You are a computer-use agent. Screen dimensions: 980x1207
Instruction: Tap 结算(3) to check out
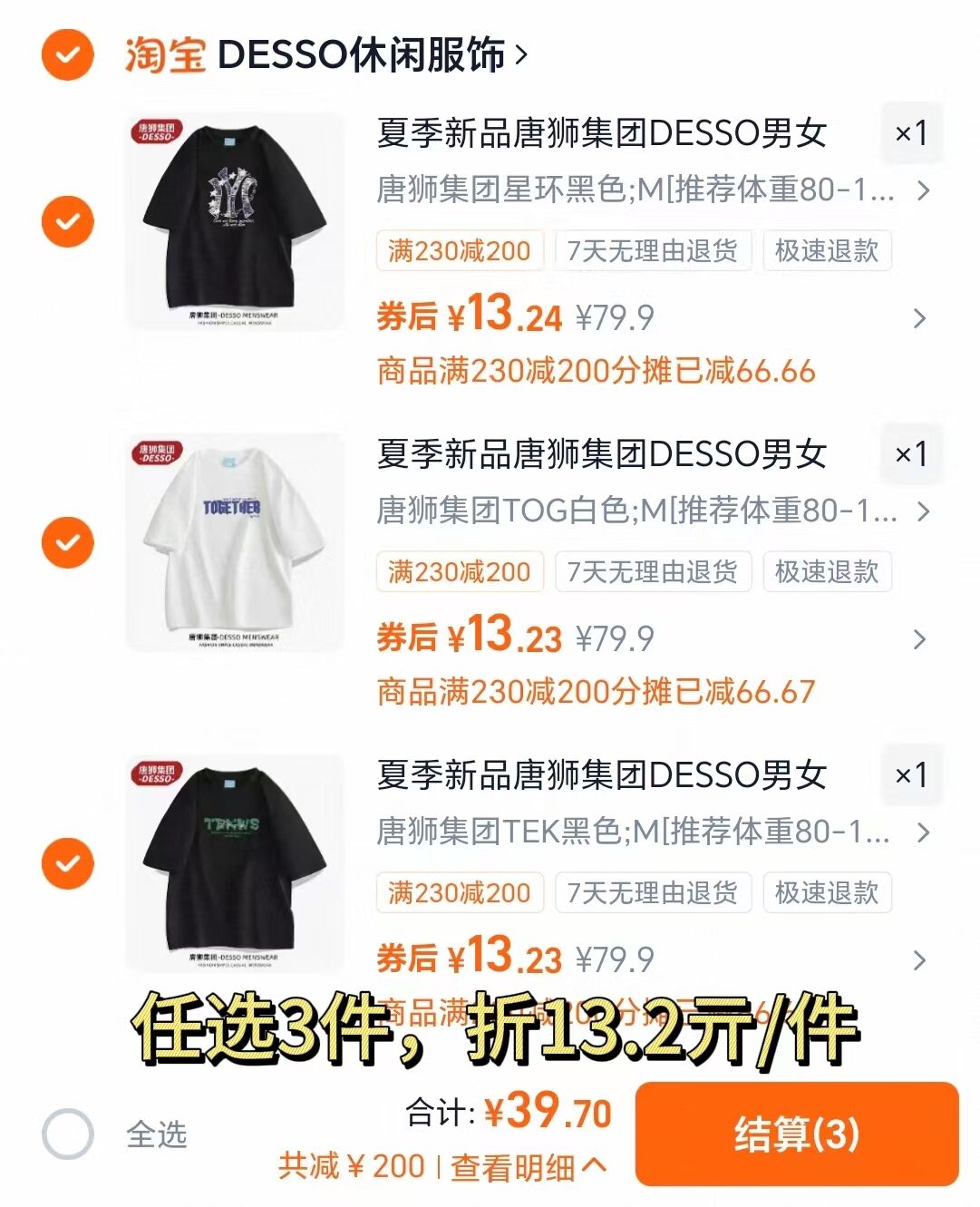click(x=796, y=1134)
